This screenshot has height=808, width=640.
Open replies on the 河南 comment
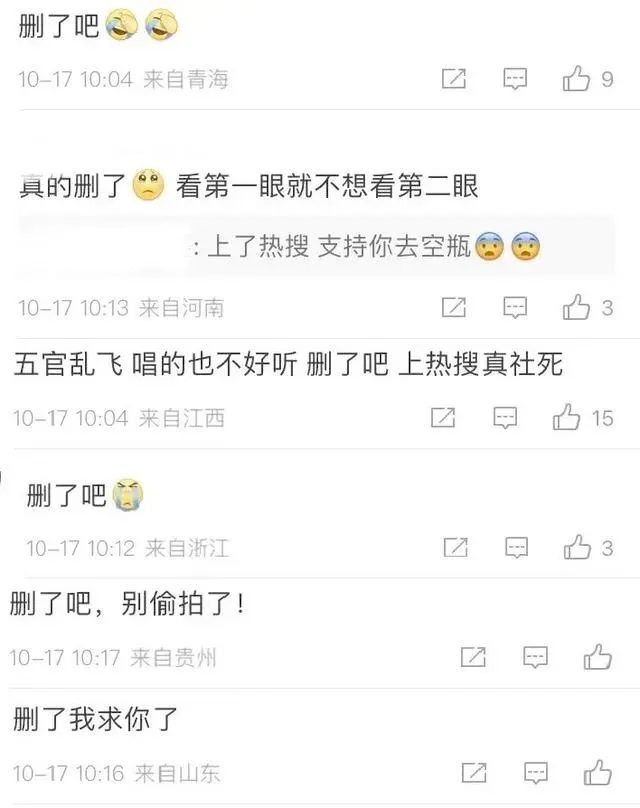click(515, 307)
